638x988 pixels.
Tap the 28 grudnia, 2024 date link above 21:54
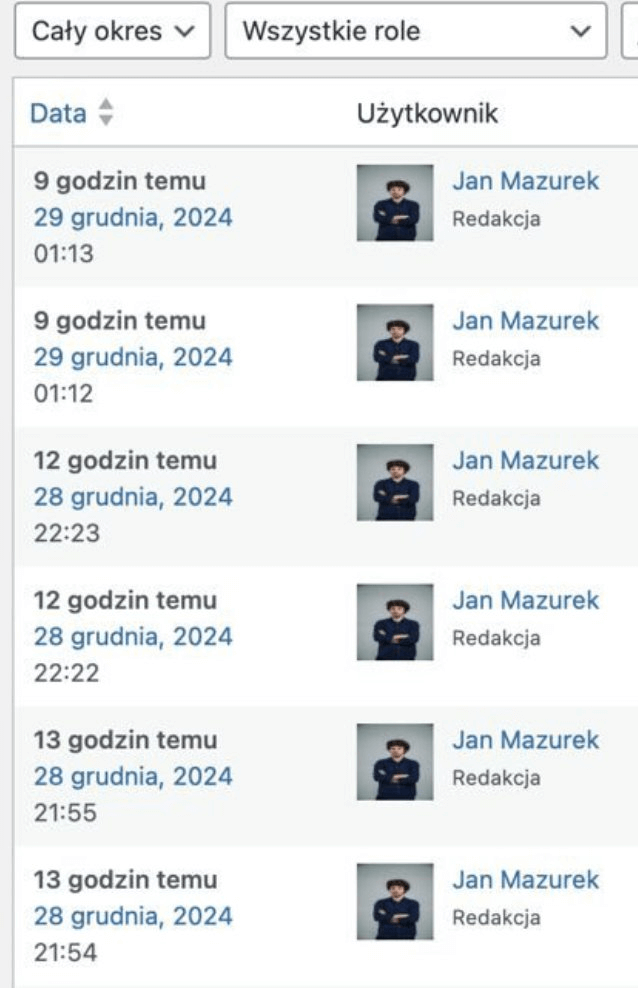coord(133,917)
